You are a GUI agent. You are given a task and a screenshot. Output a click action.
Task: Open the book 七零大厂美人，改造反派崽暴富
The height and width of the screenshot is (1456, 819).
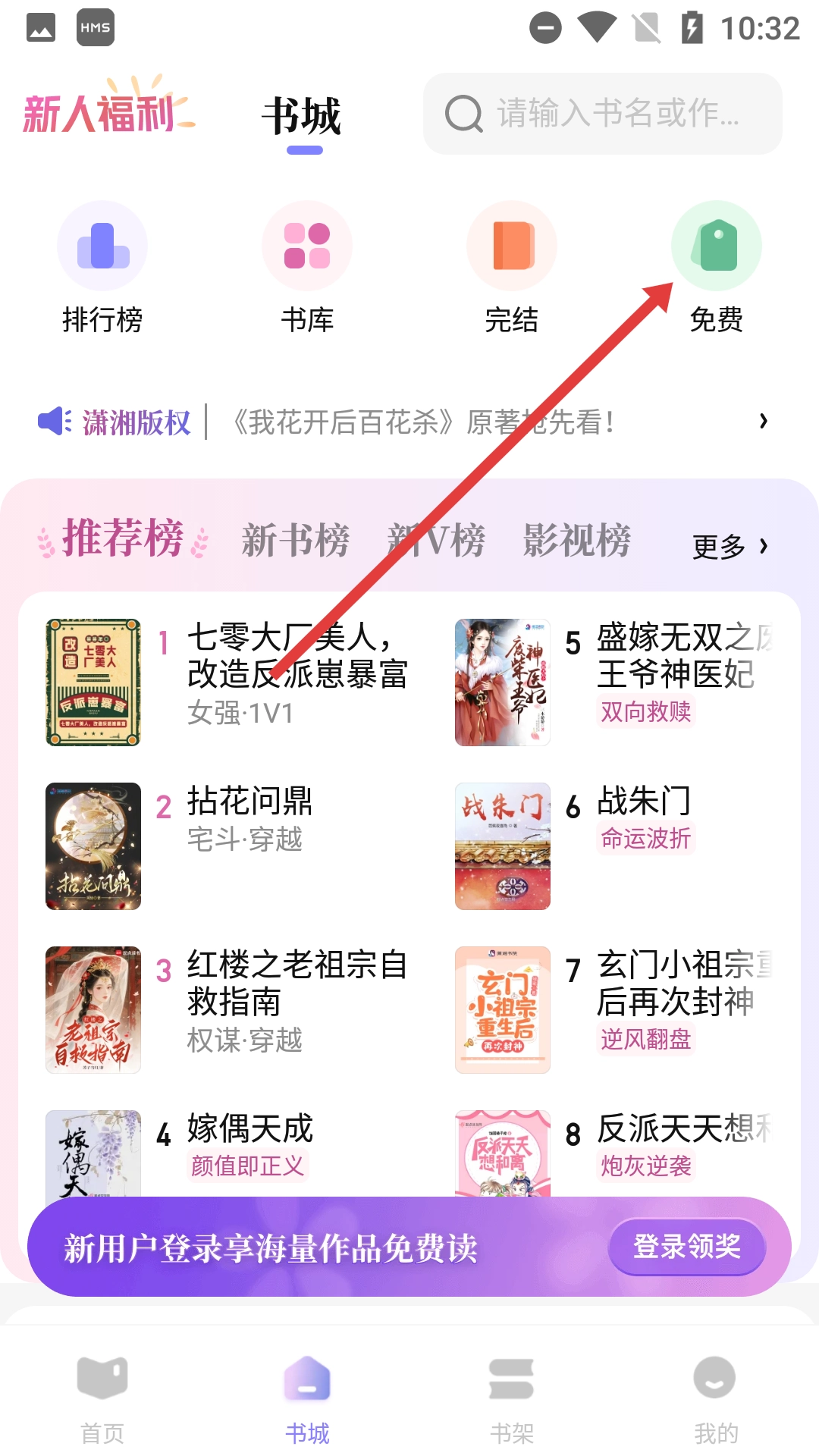[296, 657]
